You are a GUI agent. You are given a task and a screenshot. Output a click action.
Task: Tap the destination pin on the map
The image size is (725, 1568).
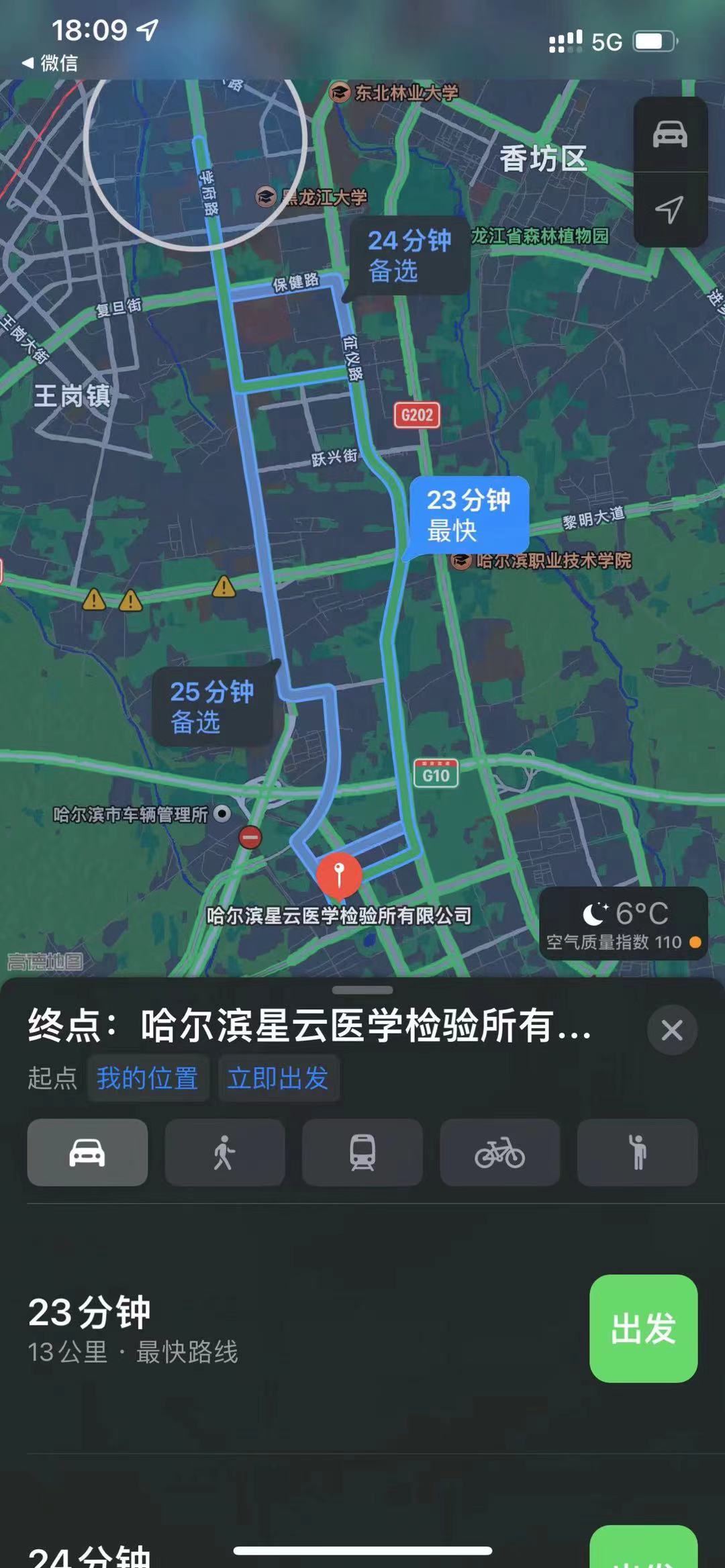[x=339, y=874]
